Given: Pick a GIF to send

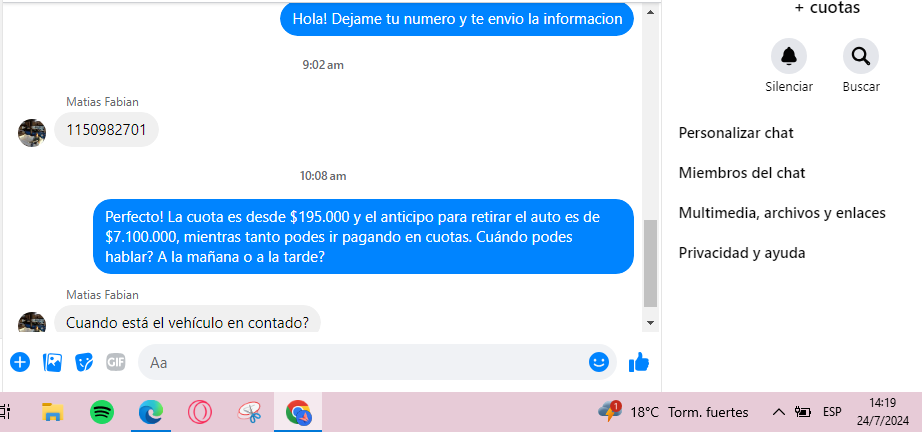Looking at the screenshot, I should (x=116, y=362).
